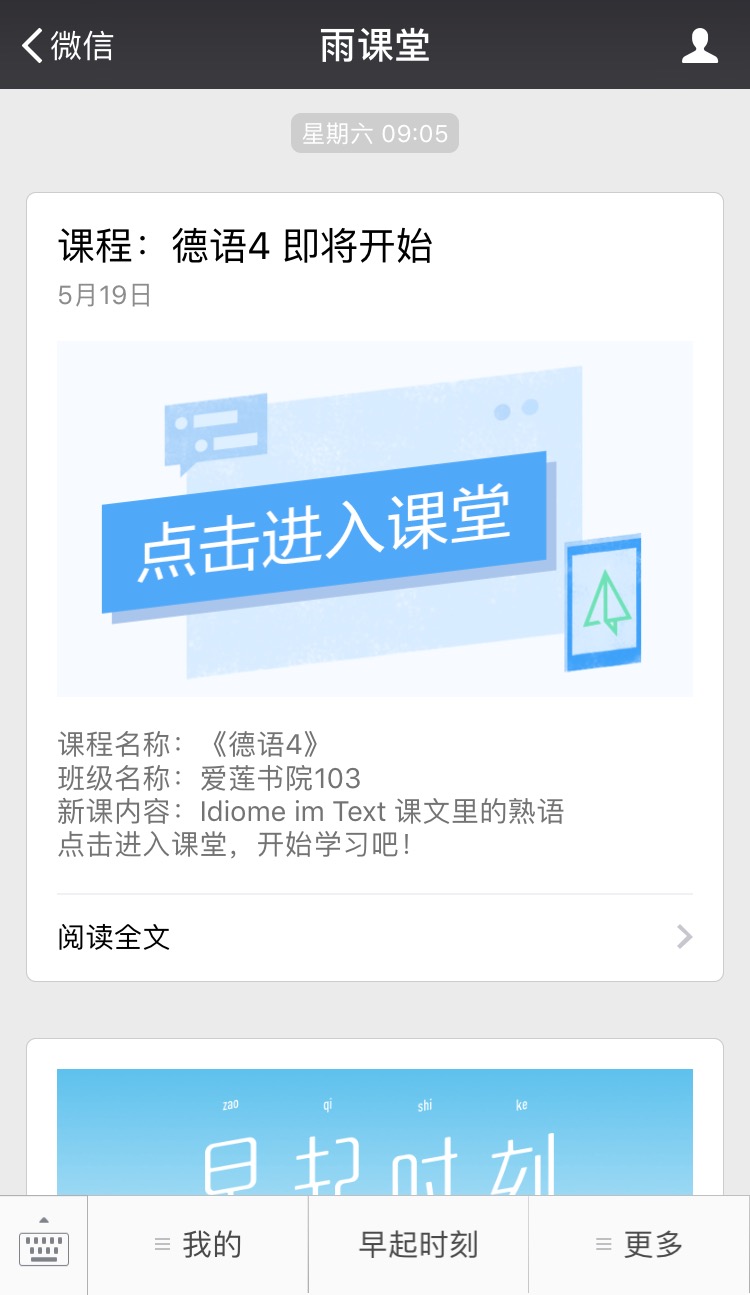Image resolution: width=750 pixels, height=1295 pixels.
Task: Open the 点击进入课堂 banner
Action: pos(374,518)
